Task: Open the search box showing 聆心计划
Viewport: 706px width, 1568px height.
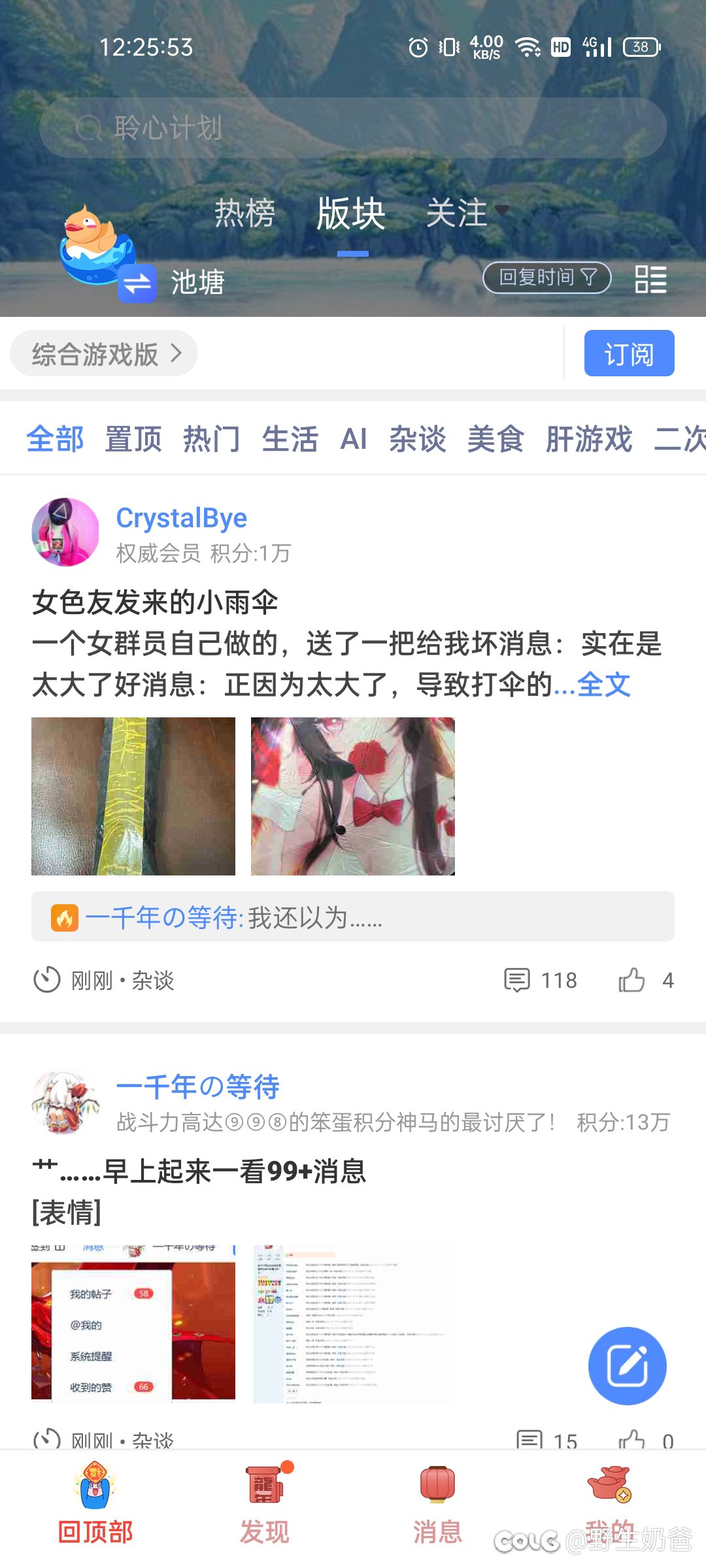Action: pyautogui.click(x=353, y=128)
